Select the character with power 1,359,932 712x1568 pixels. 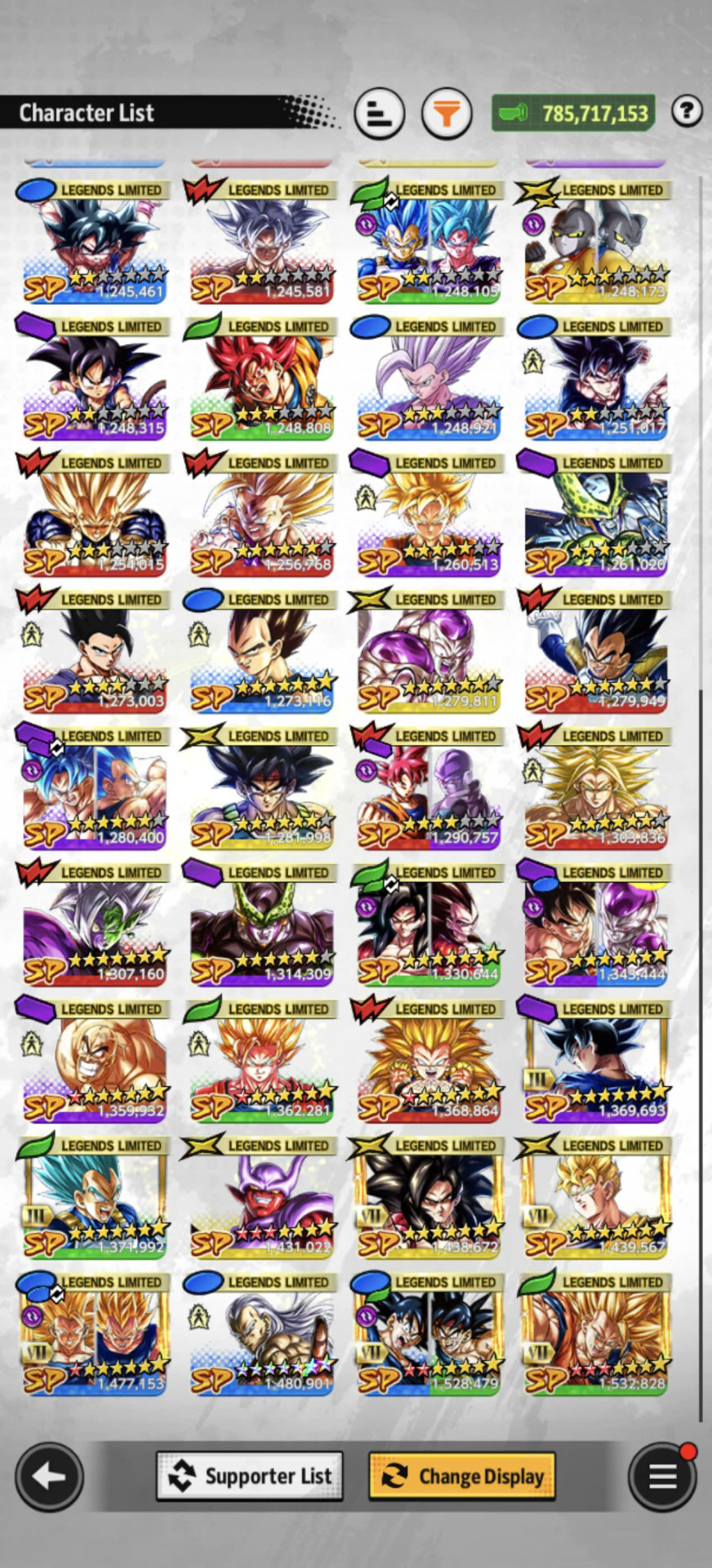point(94,1060)
